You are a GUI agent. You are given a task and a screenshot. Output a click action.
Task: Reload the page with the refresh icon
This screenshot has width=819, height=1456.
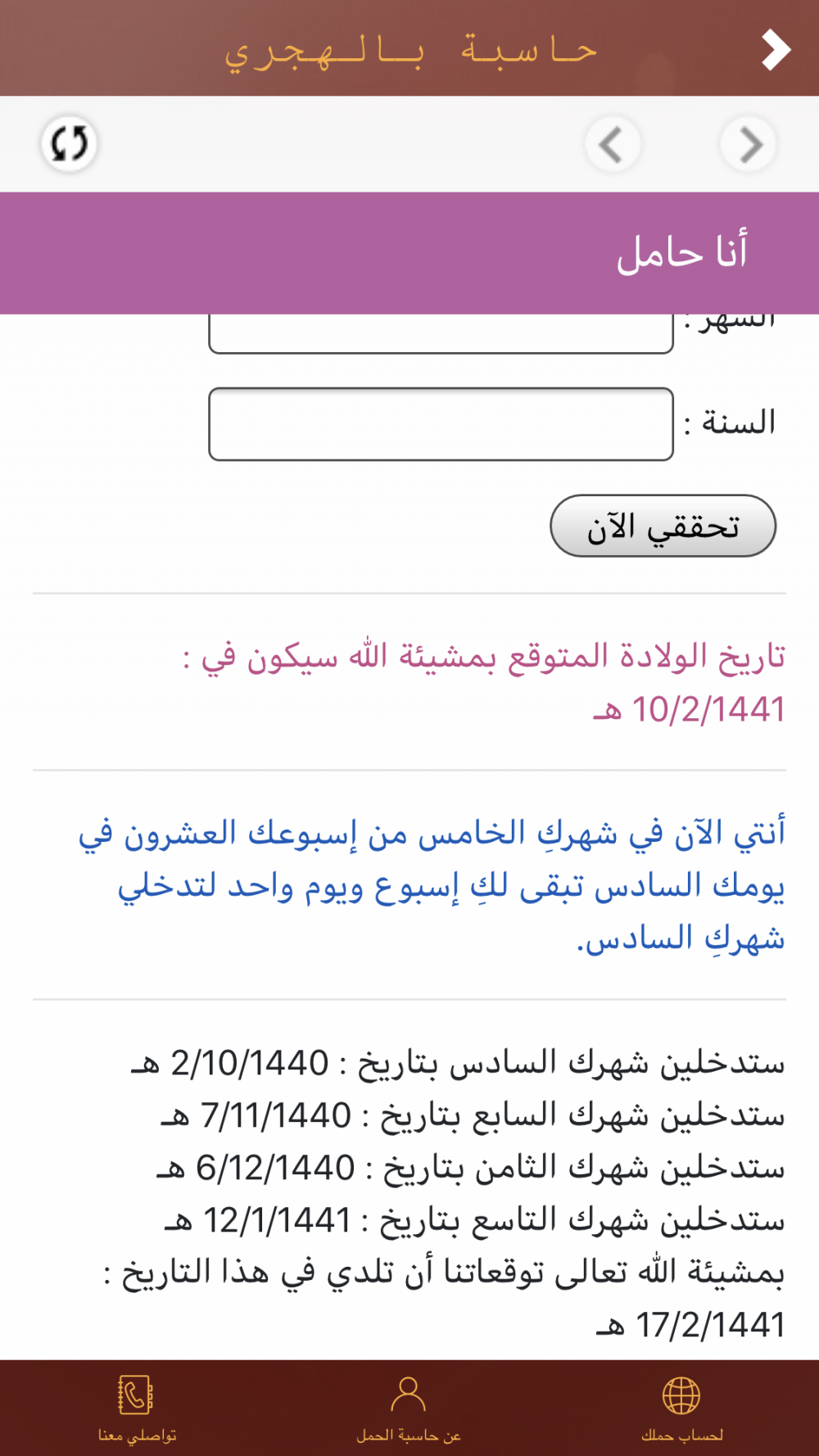[x=70, y=144]
